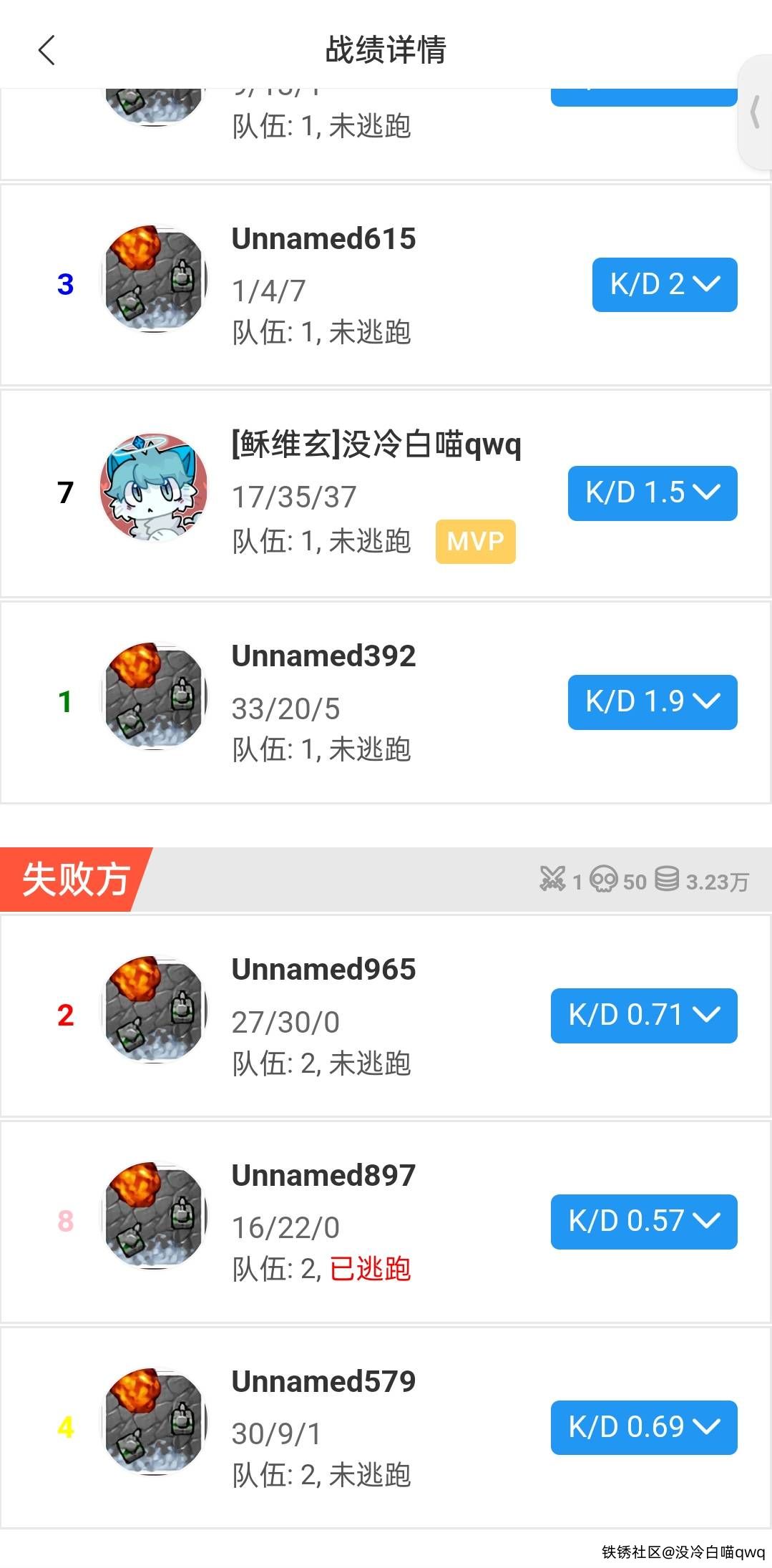
Task: Expand K/D 1.5 details for 没冷白喵qwq
Action: (652, 493)
